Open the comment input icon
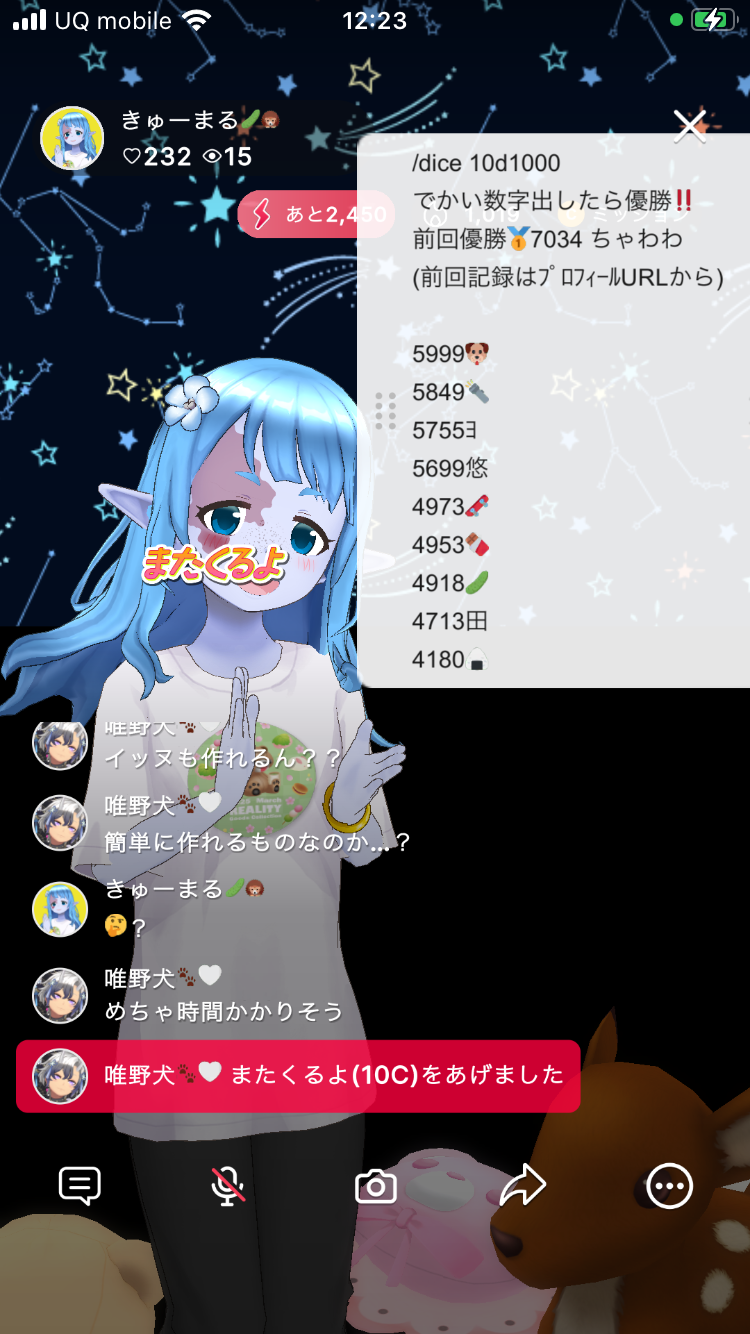Viewport: 750px width, 1334px height. click(80, 1186)
